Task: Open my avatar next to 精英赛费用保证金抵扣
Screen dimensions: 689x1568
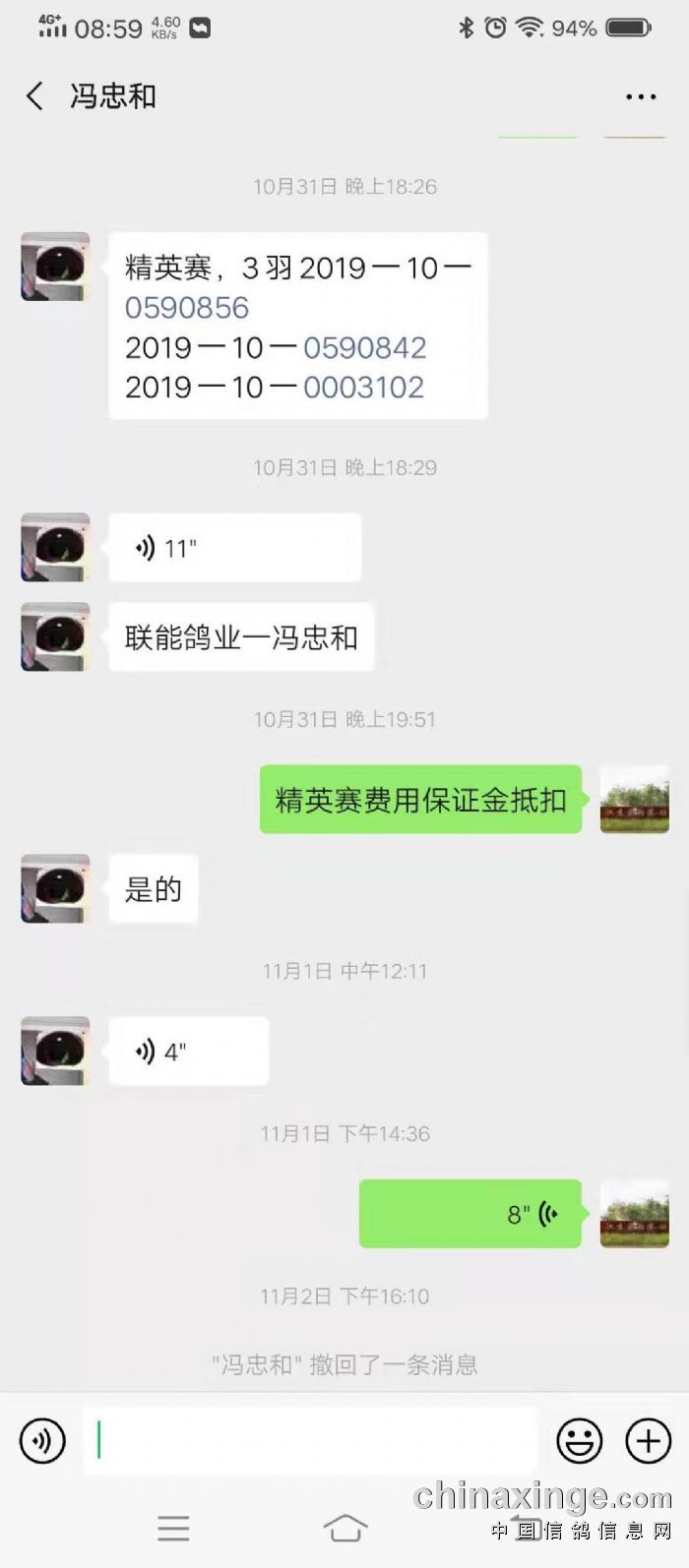Action: (x=634, y=800)
